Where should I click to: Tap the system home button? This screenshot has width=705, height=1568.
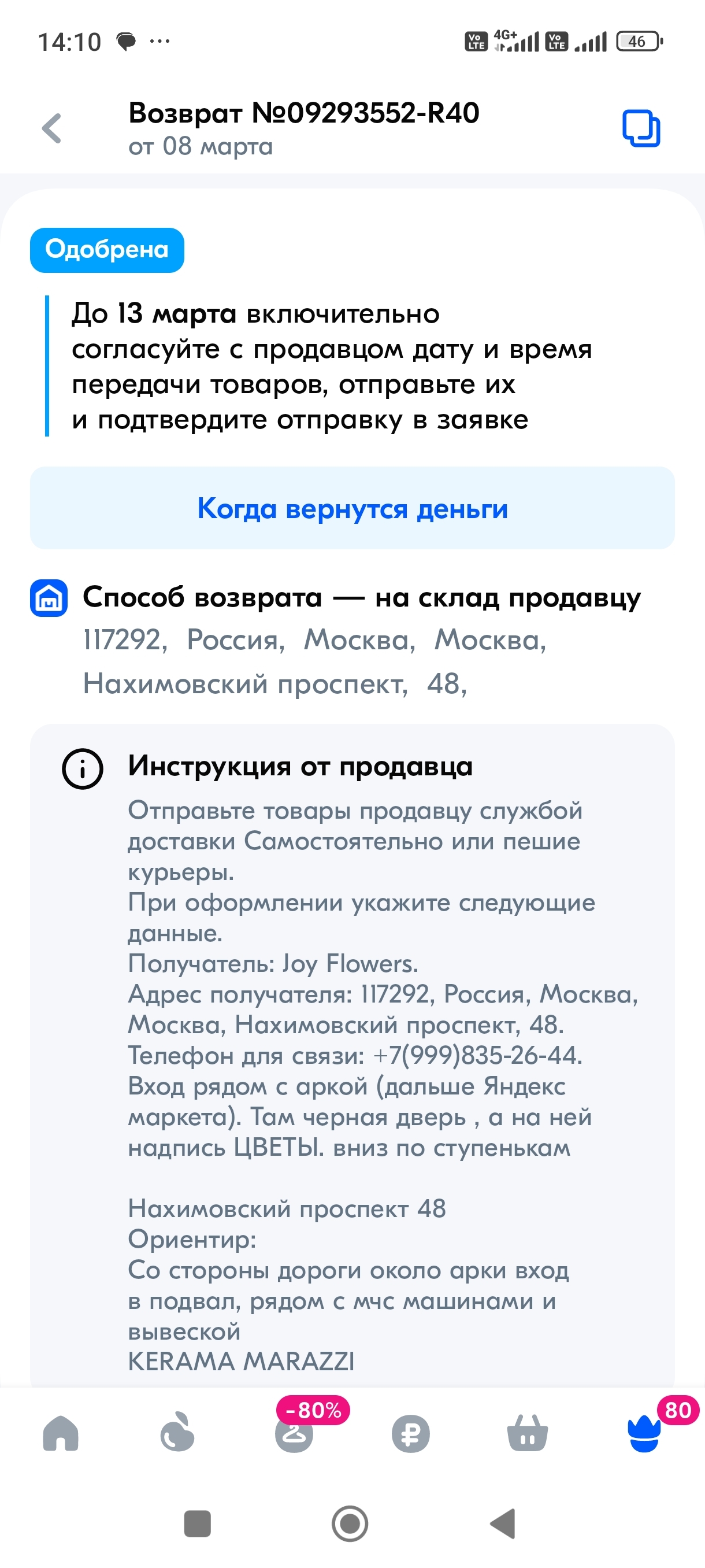[350, 1523]
